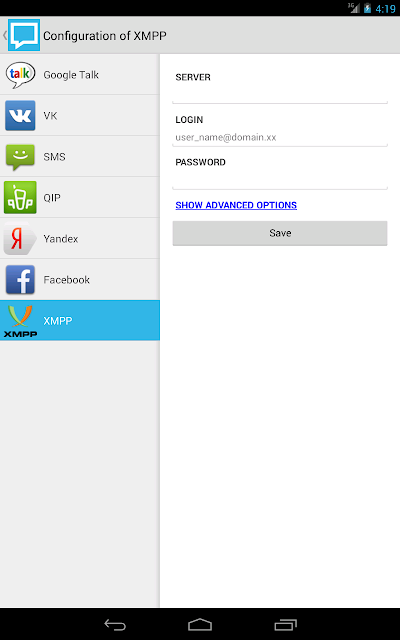Open Facebook configuration
Viewport: 400px width, 640px height.
(80, 280)
